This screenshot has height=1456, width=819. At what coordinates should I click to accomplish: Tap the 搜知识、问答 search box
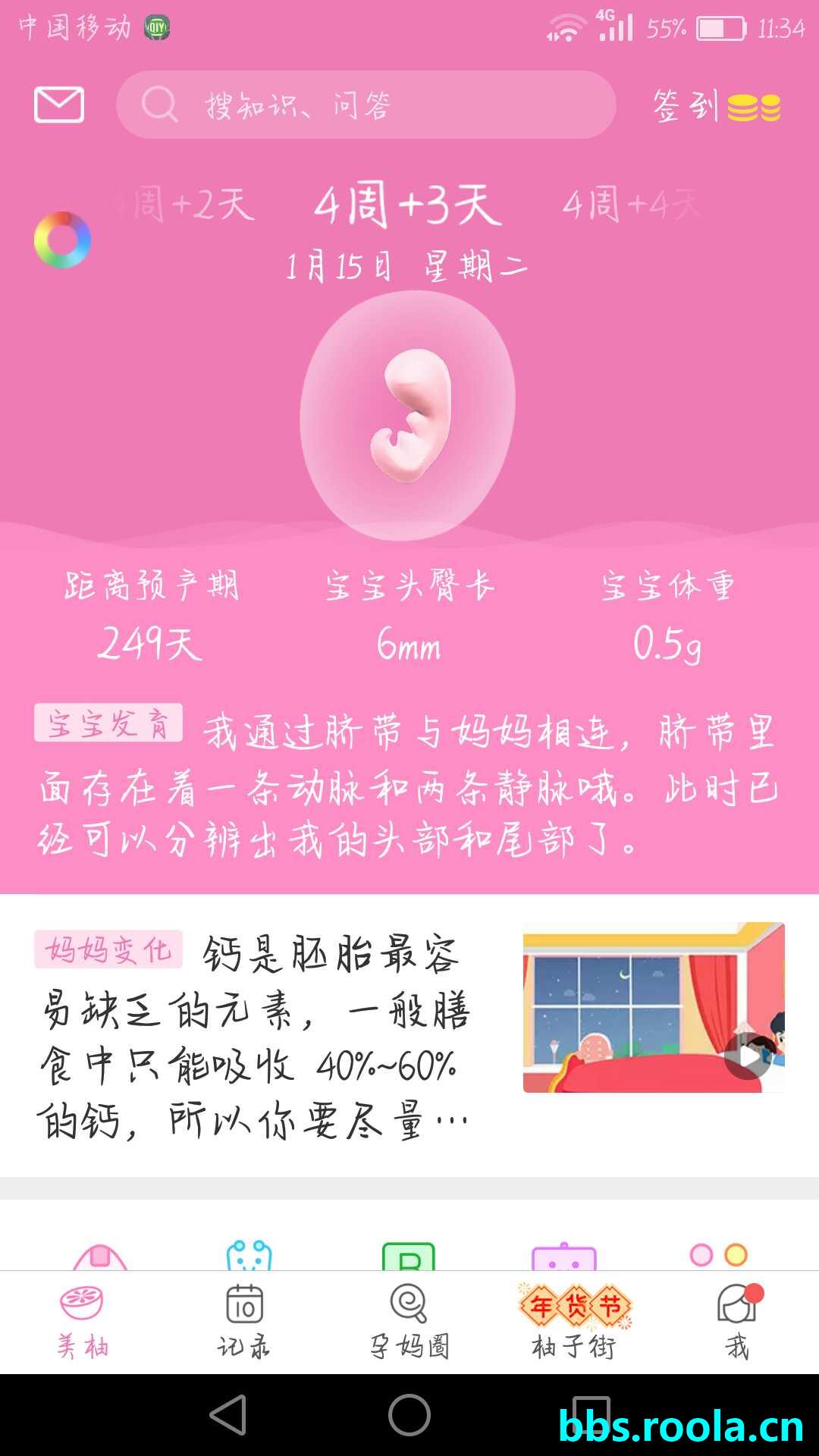point(366,105)
